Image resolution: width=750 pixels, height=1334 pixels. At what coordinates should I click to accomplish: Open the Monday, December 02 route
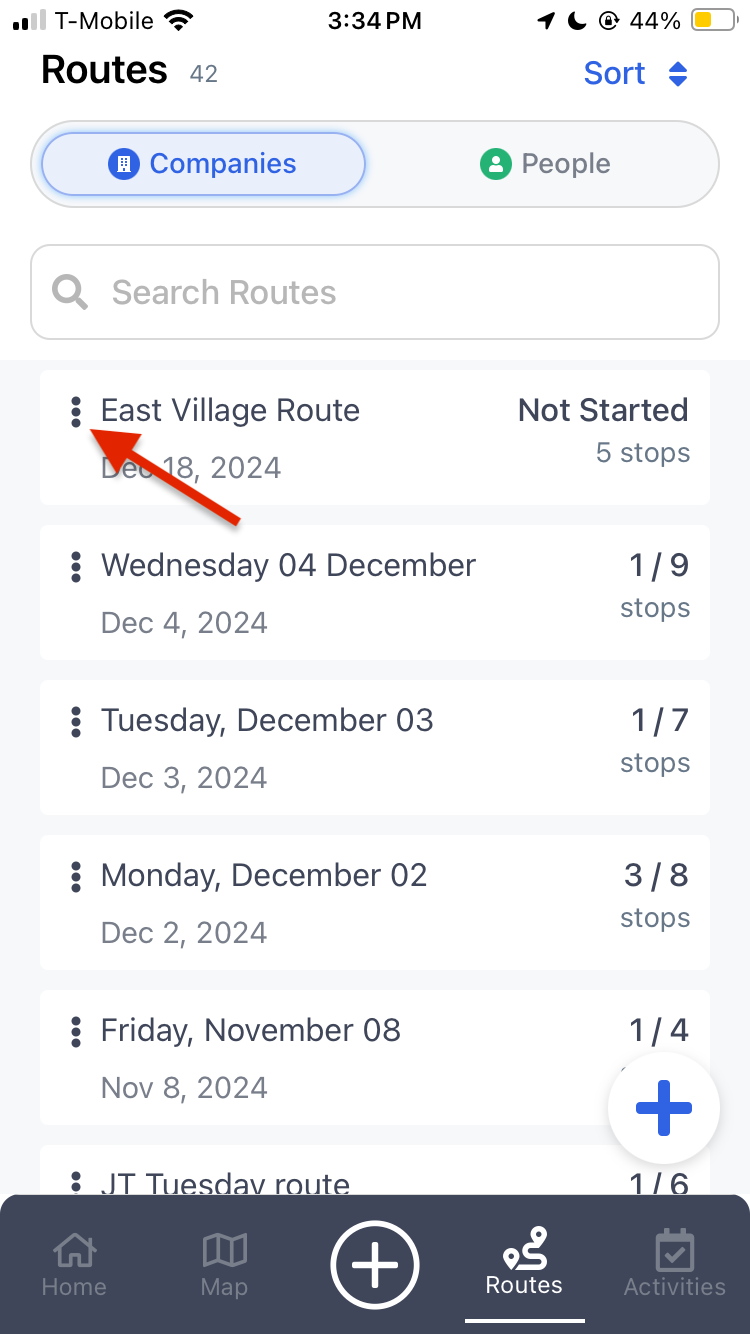coord(375,902)
